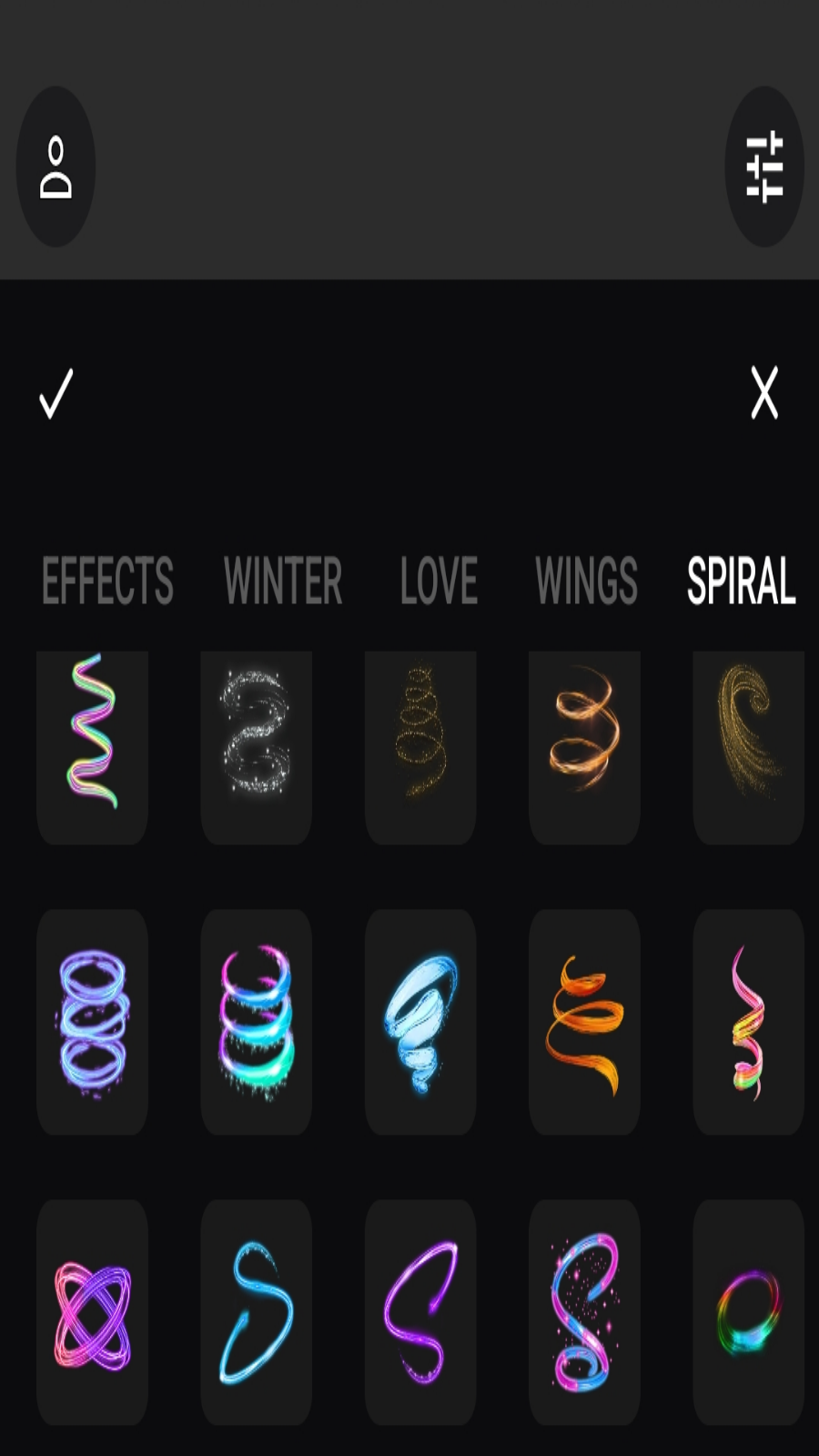Screen dimensions: 819x1456
Task: Open the adjustment sliders icon
Action: [764, 167]
